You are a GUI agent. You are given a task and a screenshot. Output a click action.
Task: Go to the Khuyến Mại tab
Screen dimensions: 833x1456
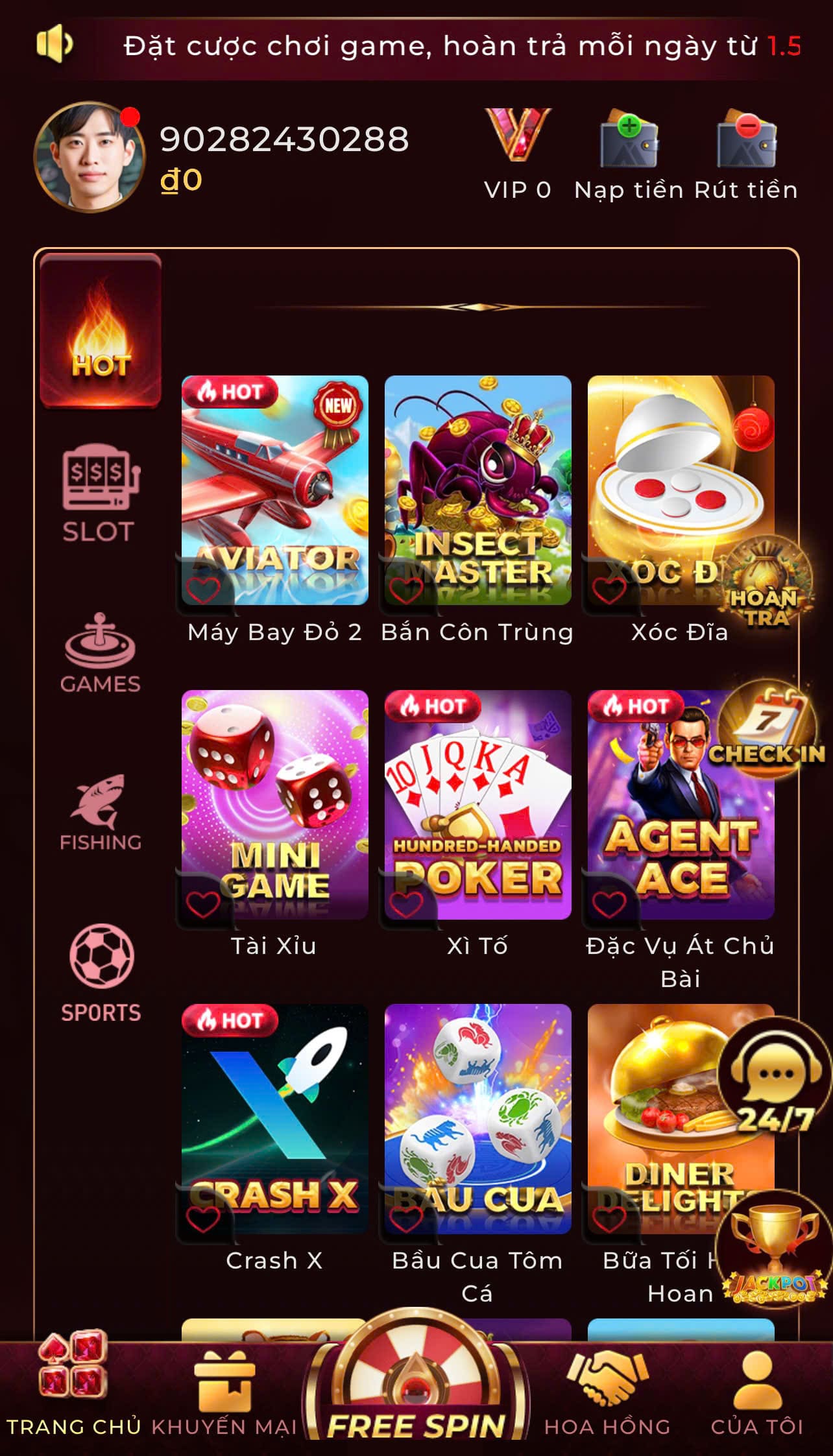coord(224,1392)
